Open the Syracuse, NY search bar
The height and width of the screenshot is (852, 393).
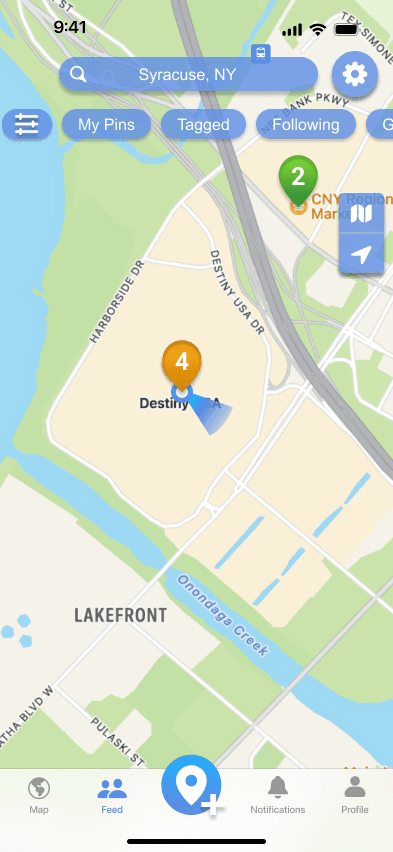click(x=188, y=74)
